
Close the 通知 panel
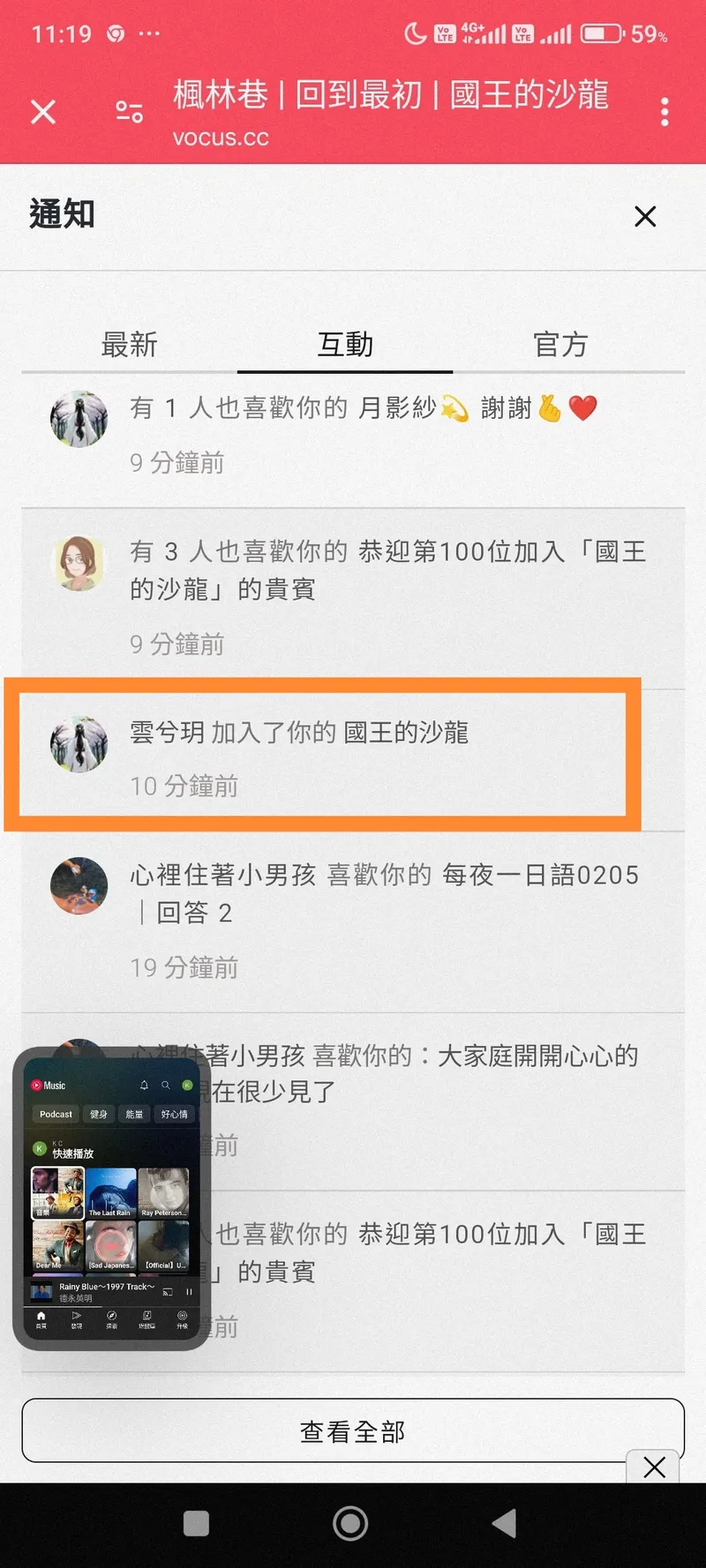click(x=645, y=216)
